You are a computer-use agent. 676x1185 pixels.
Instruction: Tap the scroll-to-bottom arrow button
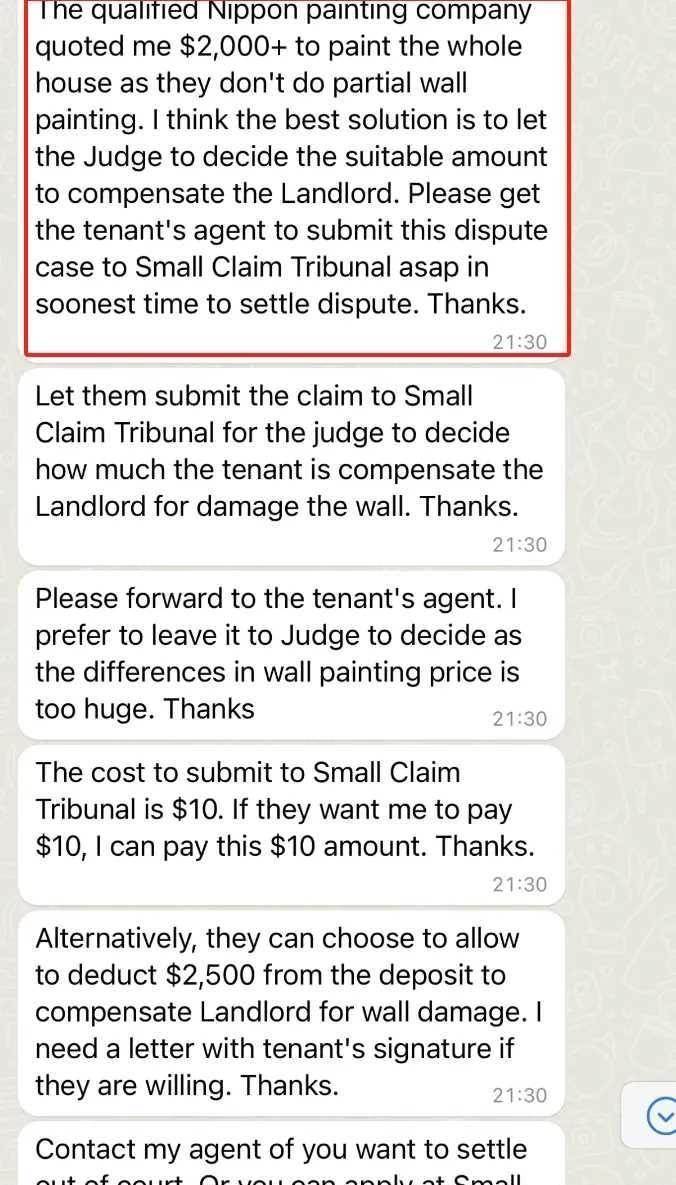pyautogui.click(x=662, y=1115)
